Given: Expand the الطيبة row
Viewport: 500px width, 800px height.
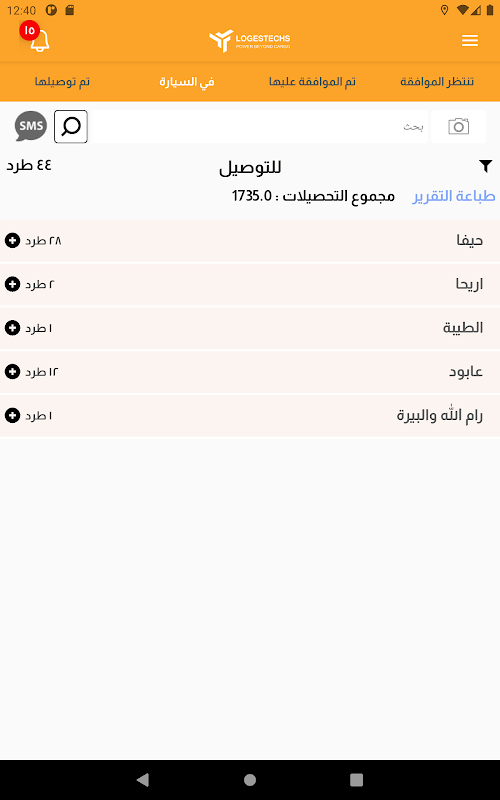Looking at the screenshot, I should 250,328.
